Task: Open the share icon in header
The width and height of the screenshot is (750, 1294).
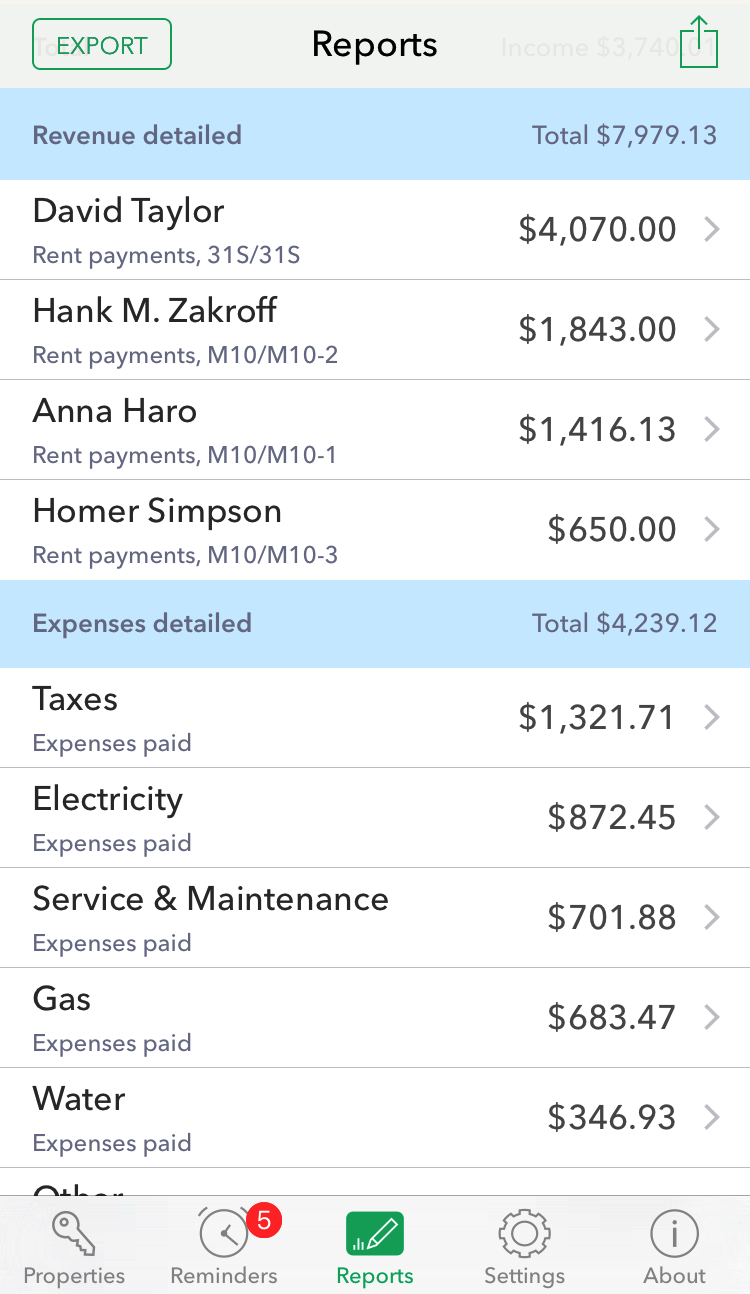Action: coord(699,43)
